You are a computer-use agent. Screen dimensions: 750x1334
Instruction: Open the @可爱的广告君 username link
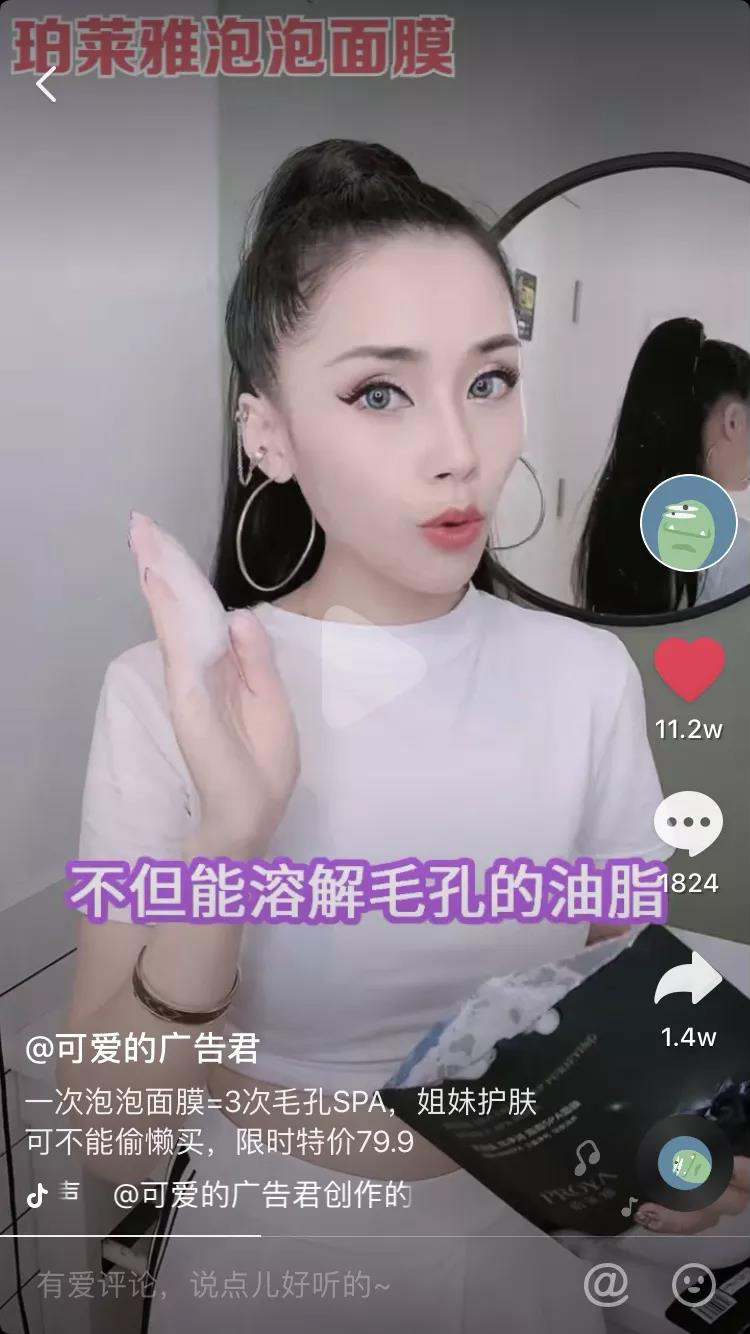click(143, 1048)
